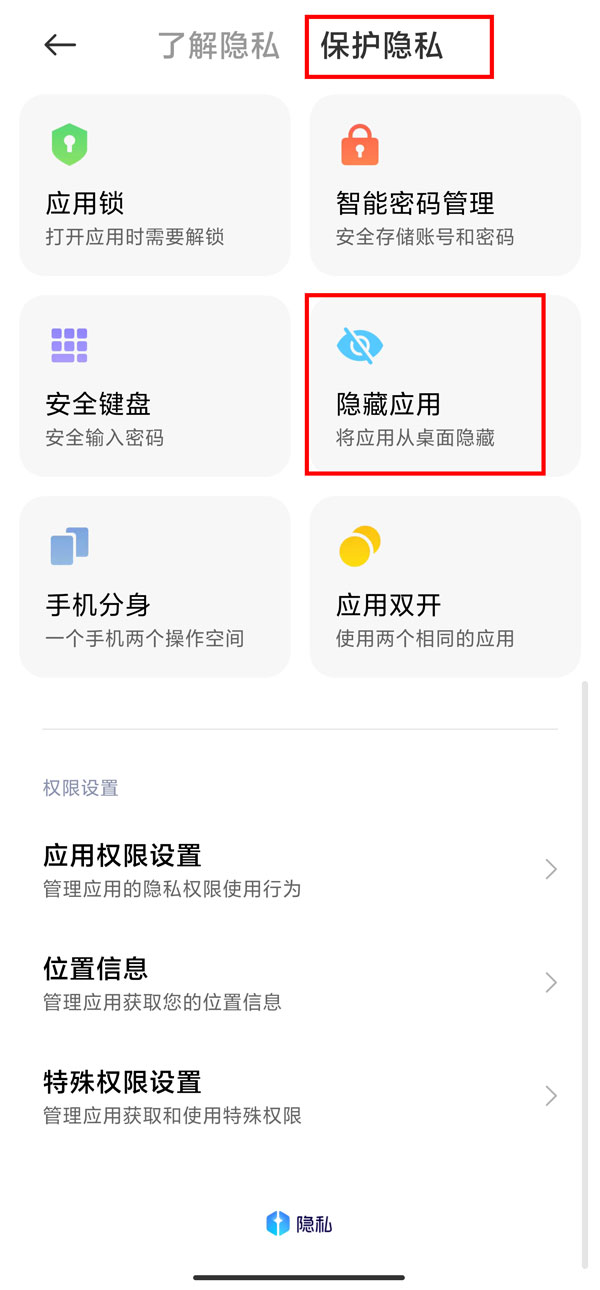Open the 安全键盘 card
Screen dimensions: 600x1290
(155, 386)
